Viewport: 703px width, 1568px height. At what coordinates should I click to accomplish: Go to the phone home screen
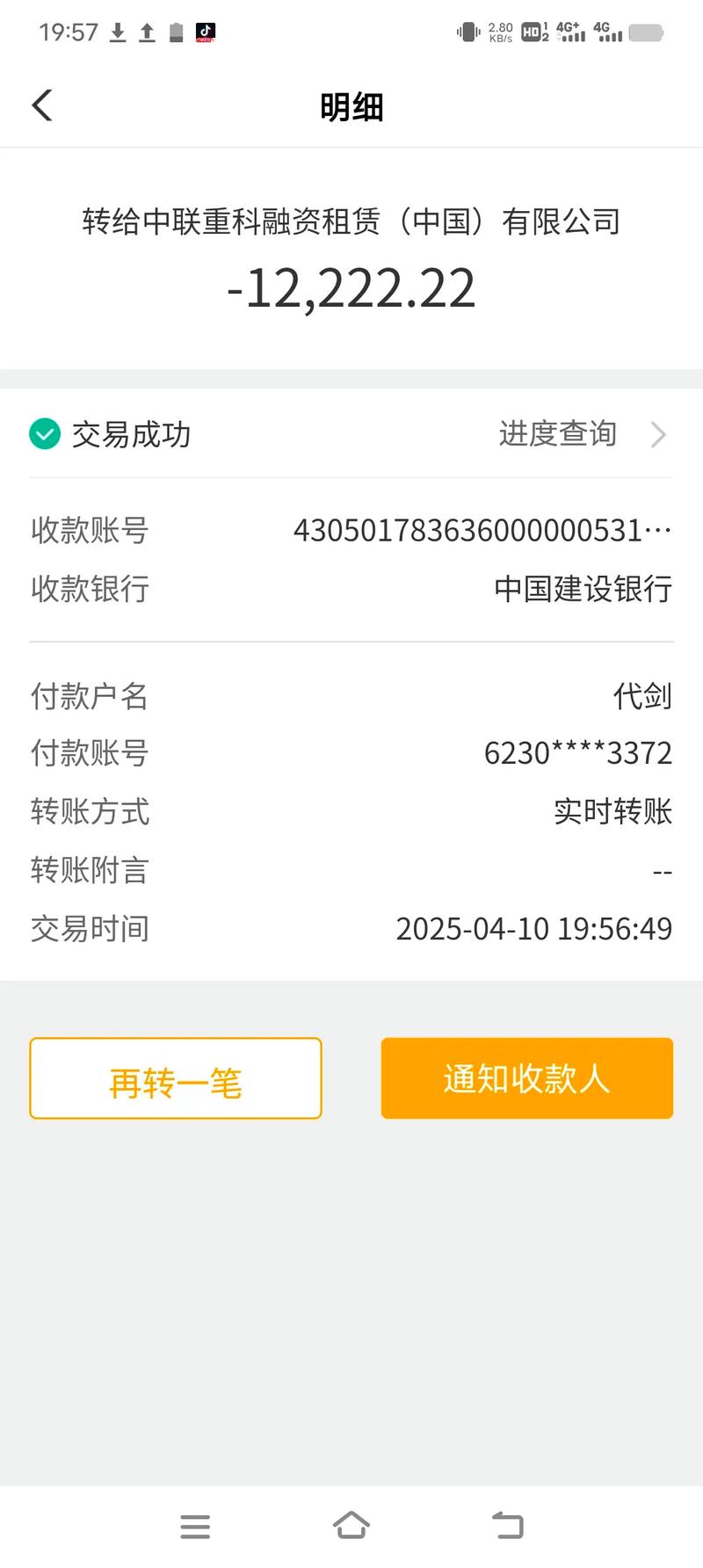(x=351, y=1525)
